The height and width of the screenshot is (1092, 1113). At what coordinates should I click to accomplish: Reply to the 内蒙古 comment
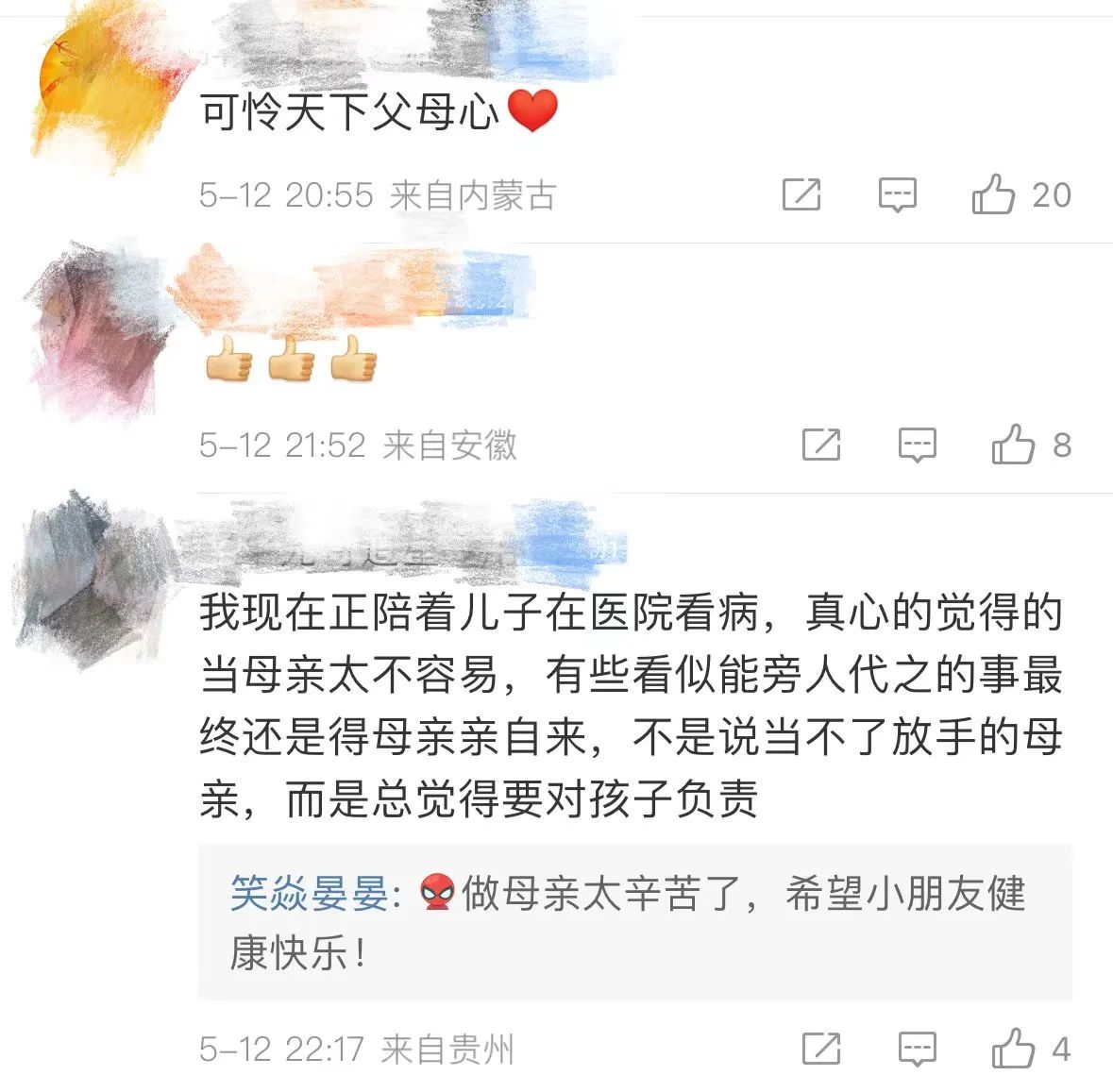(x=897, y=194)
